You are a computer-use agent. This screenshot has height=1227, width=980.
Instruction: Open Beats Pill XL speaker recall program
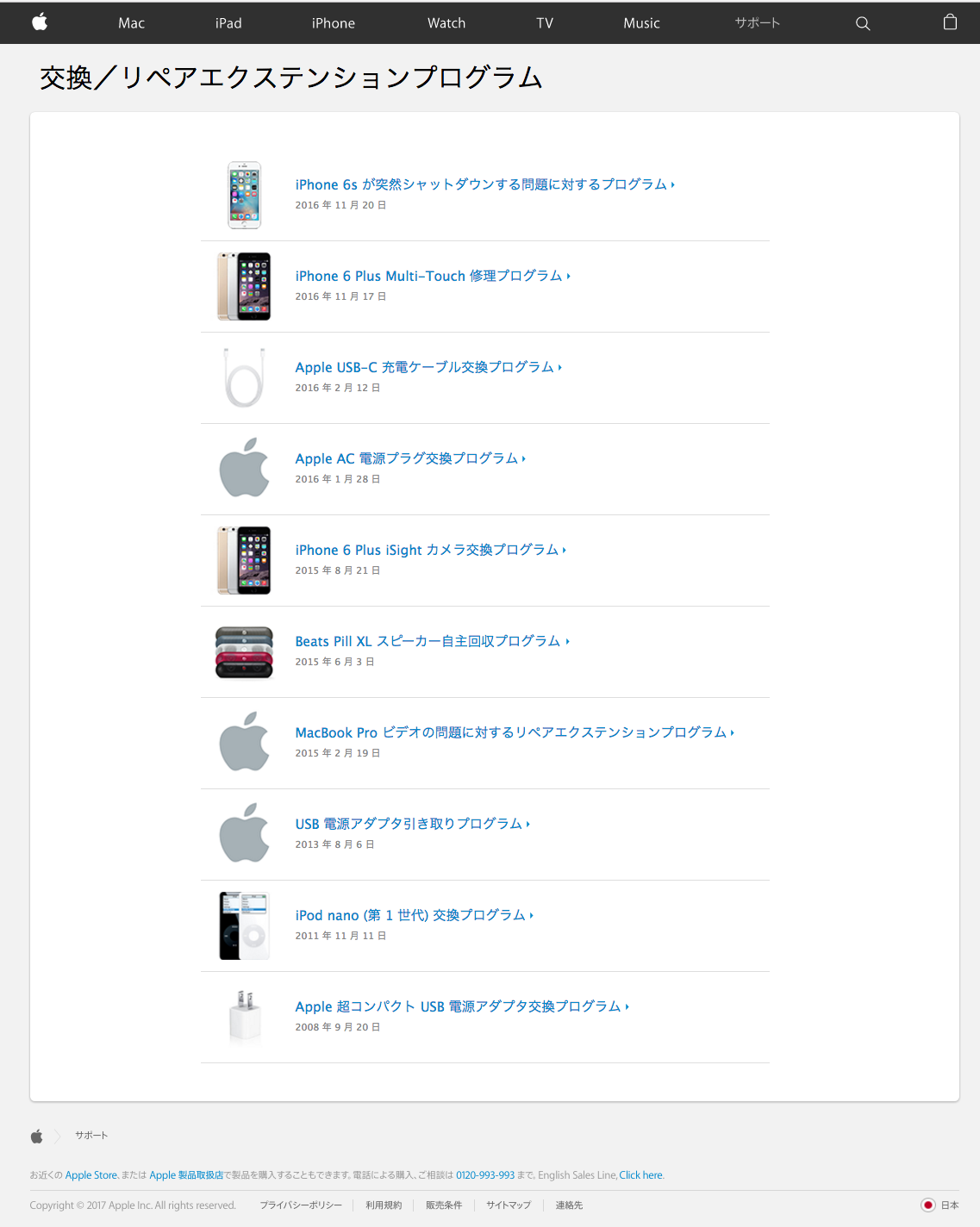[433, 641]
